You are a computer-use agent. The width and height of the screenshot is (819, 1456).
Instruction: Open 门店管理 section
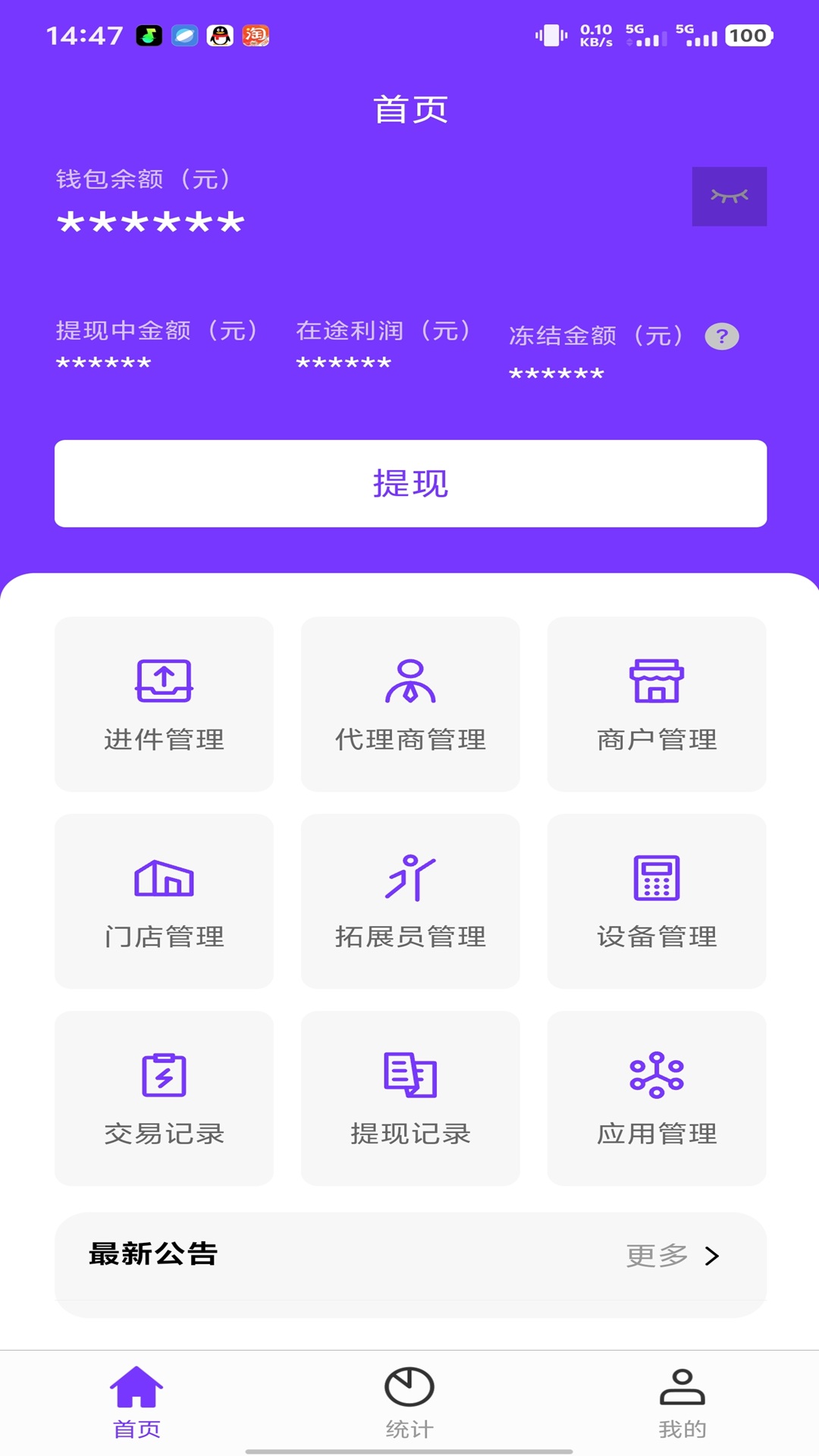point(164,901)
